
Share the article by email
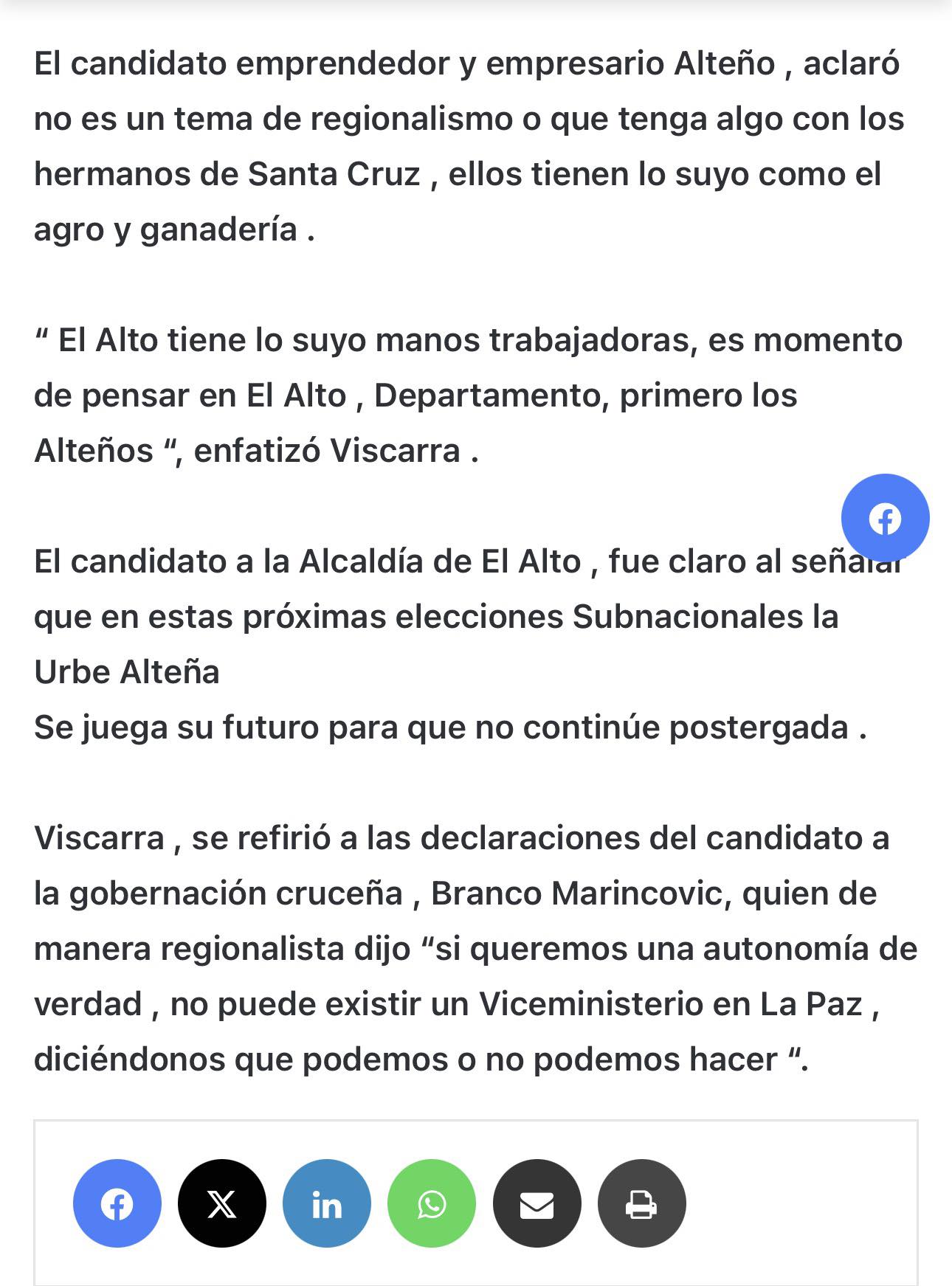(537, 1203)
